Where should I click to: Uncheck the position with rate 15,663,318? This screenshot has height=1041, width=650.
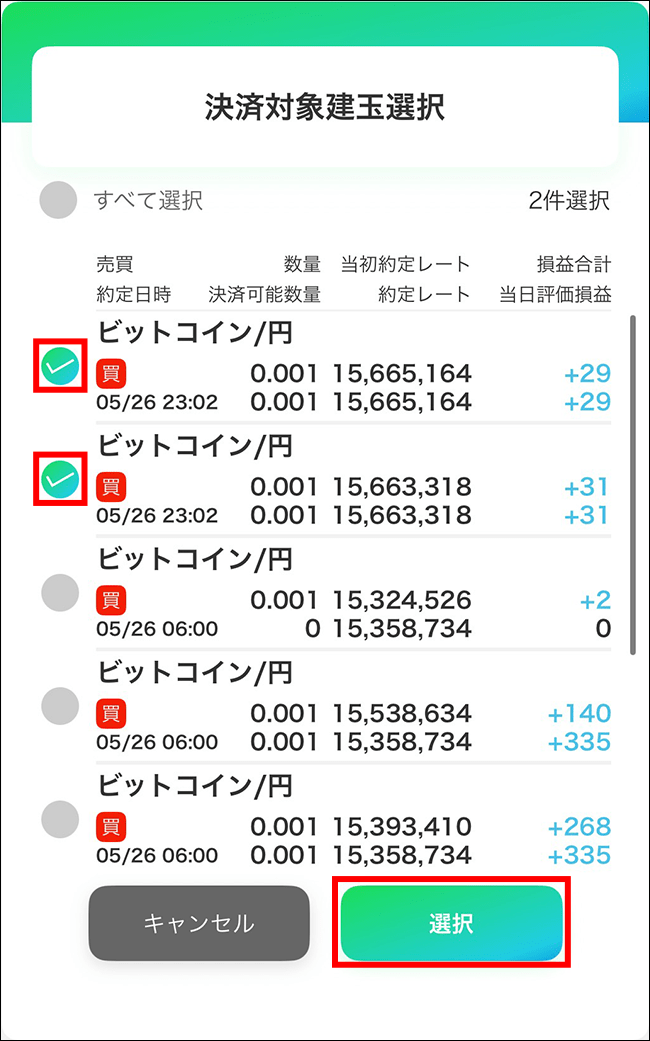(60, 480)
